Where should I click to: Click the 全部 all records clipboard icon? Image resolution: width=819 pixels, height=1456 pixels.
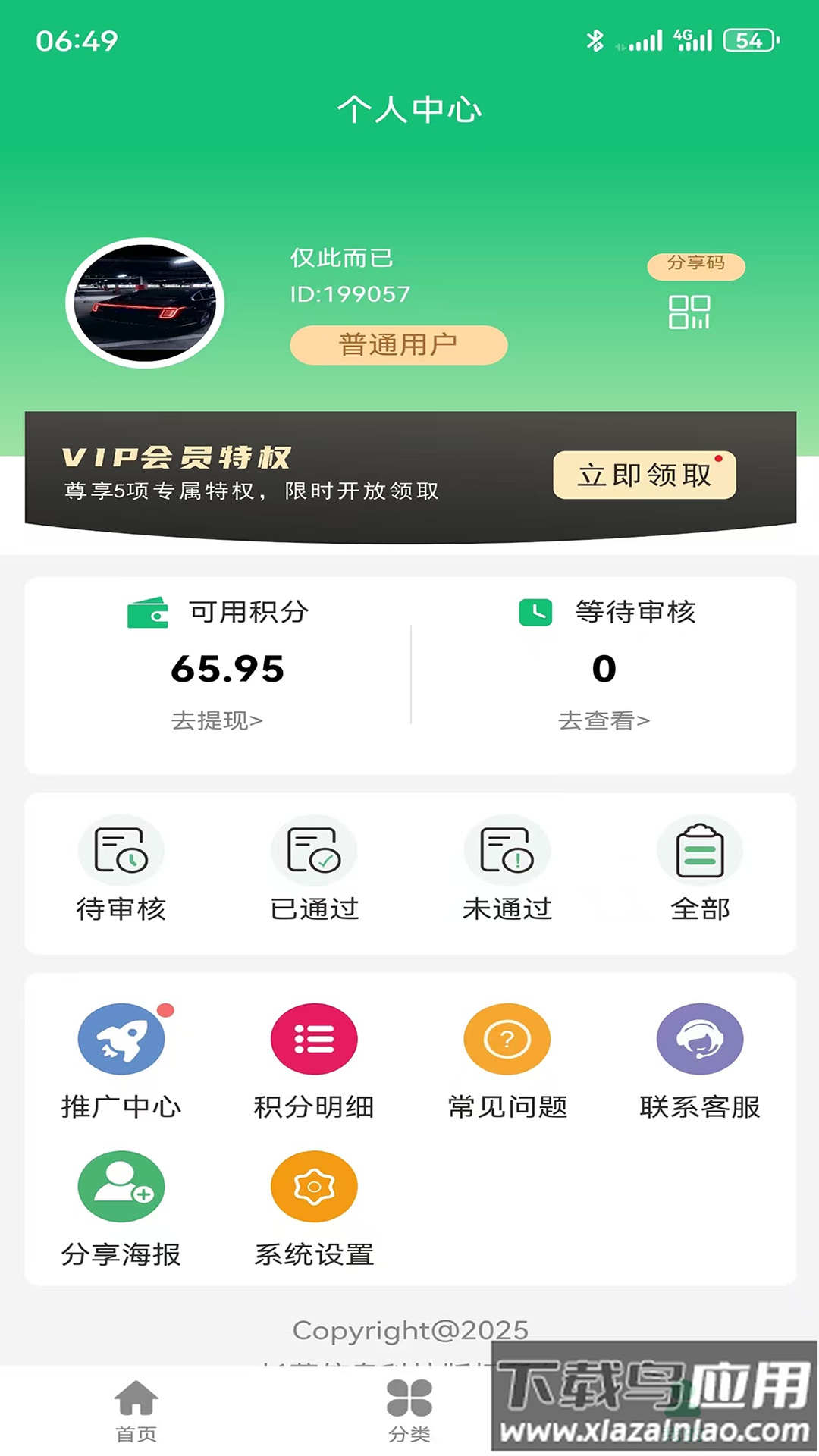[699, 850]
